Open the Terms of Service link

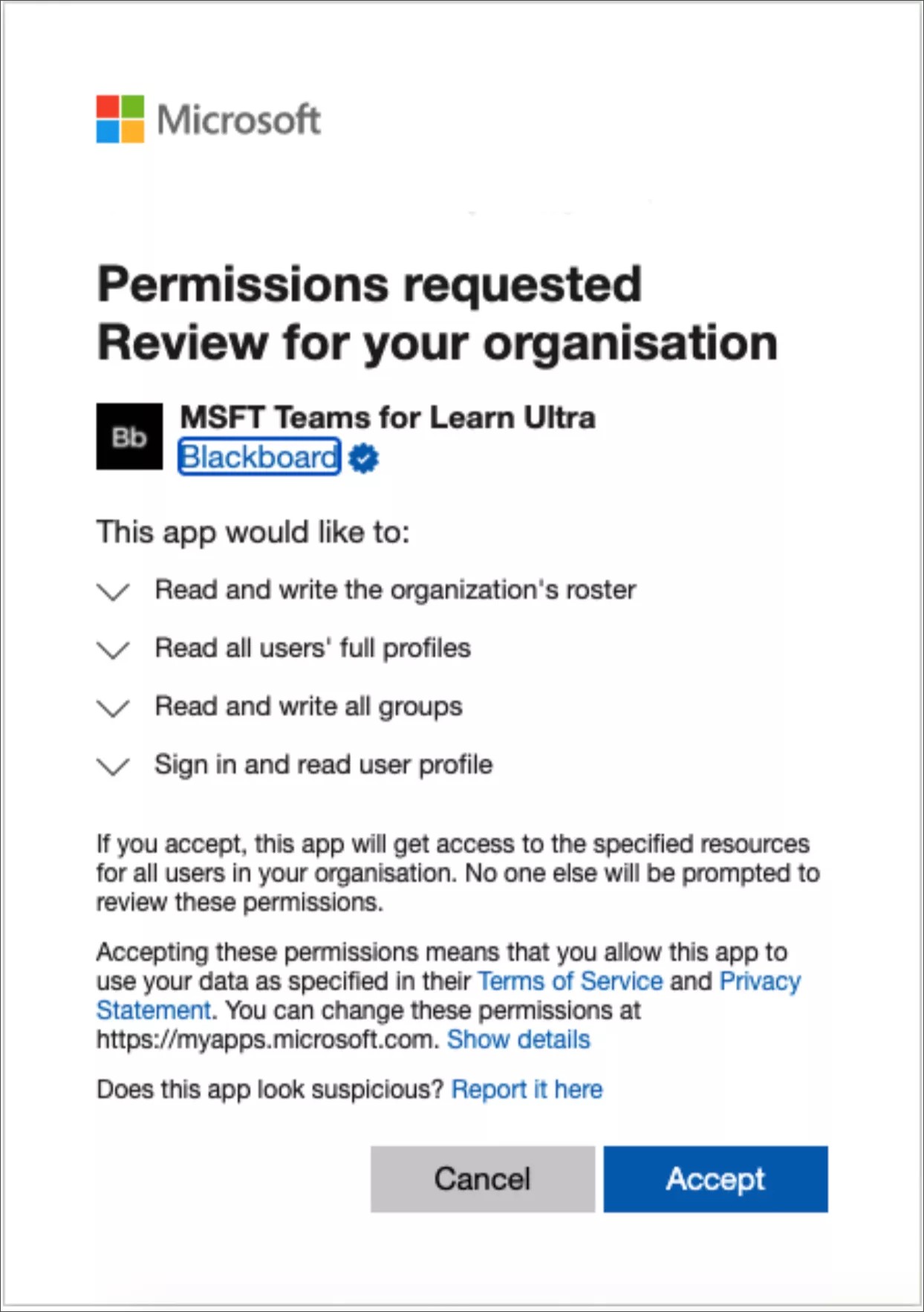(570, 981)
